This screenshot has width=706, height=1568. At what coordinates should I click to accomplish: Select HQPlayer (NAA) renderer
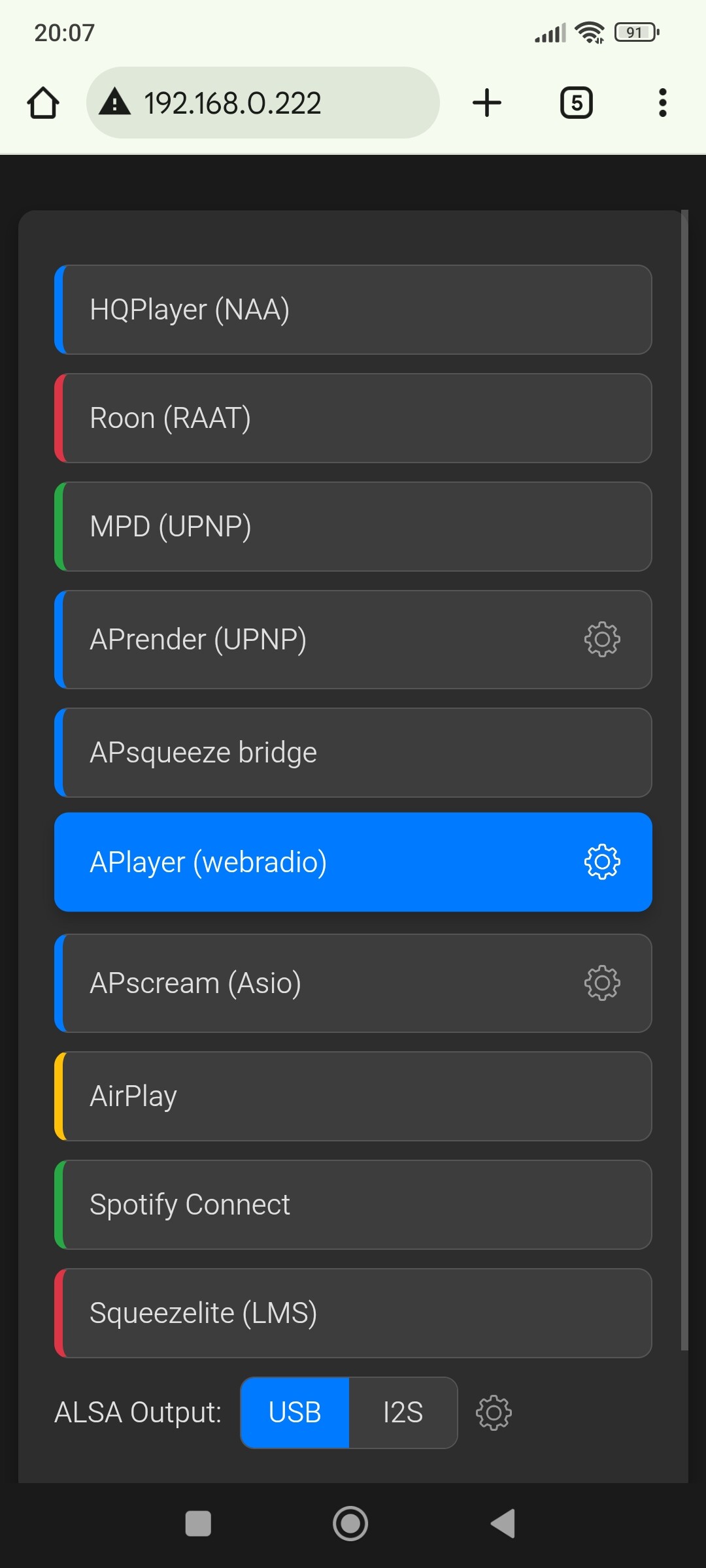pyautogui.click(x=353, y=310)
